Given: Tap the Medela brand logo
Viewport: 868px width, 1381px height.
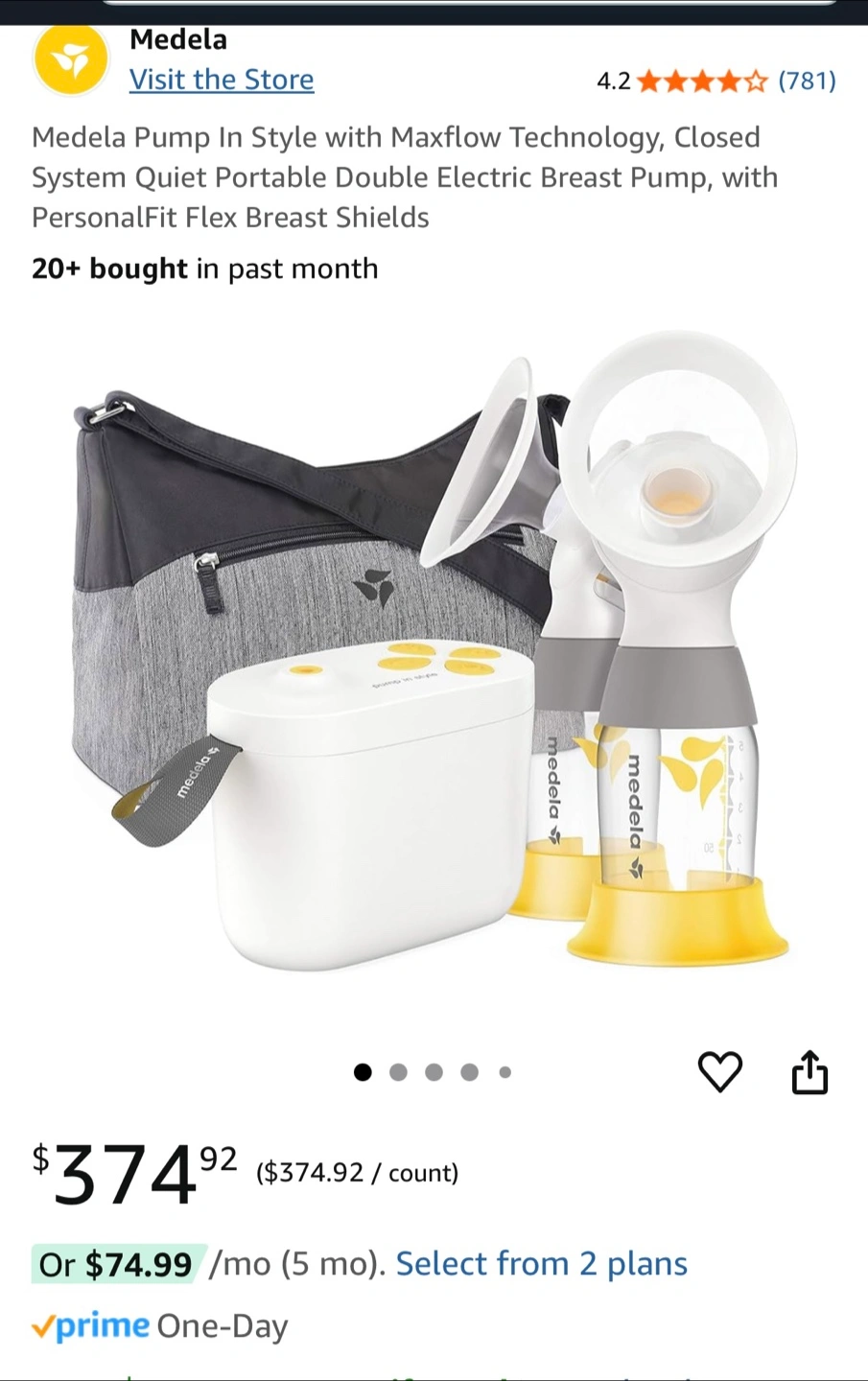Looking at the screenshot, I should (71, 60).
